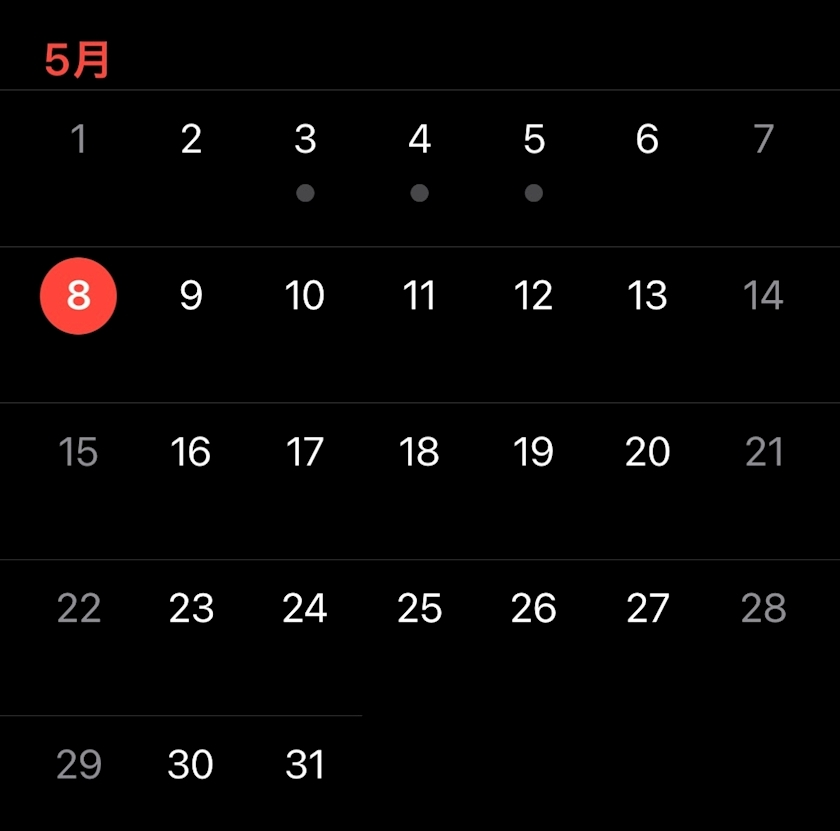The image size is (840, 831).
Task: Pick May 10 from the month grid
Action: (305, 295)
